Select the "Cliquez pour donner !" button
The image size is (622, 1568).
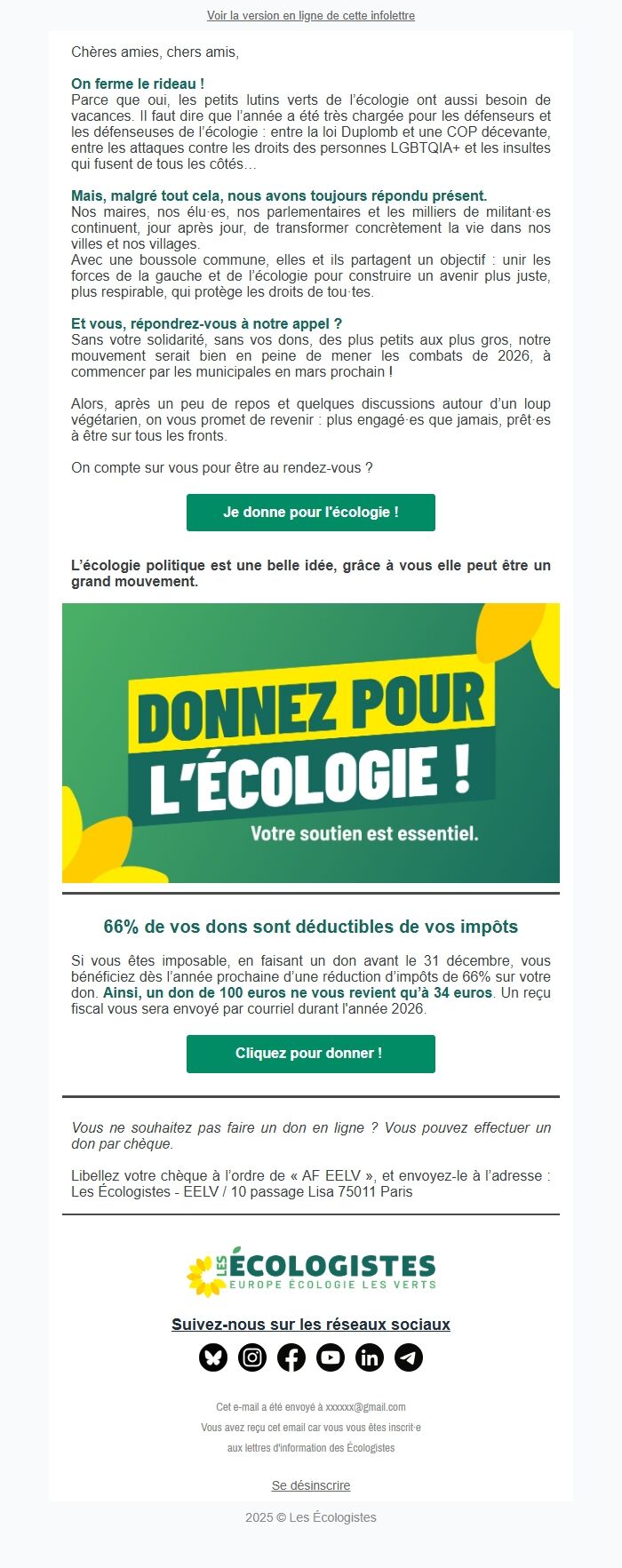click(x=311, y=1054)
